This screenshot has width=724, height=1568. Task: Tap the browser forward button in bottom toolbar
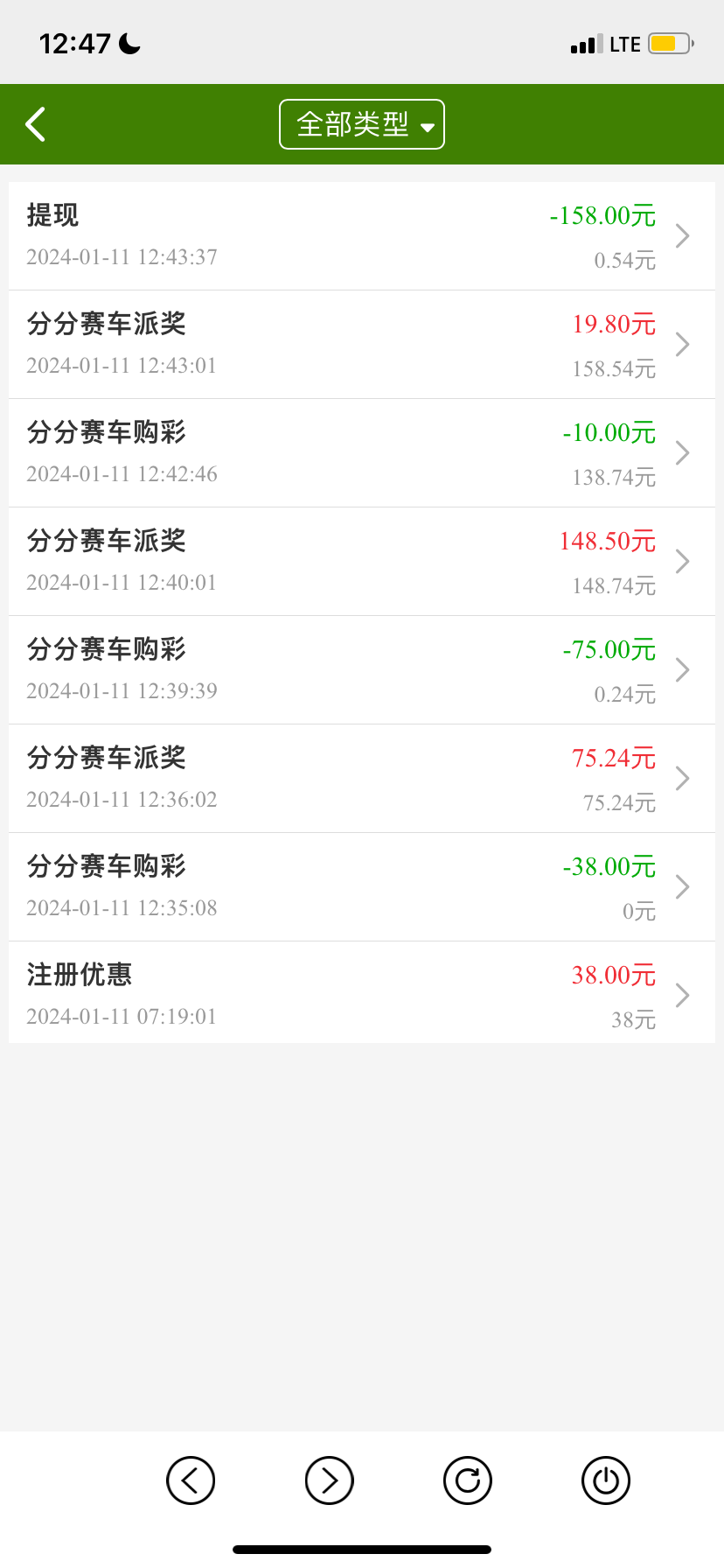tap(329, 1480)
